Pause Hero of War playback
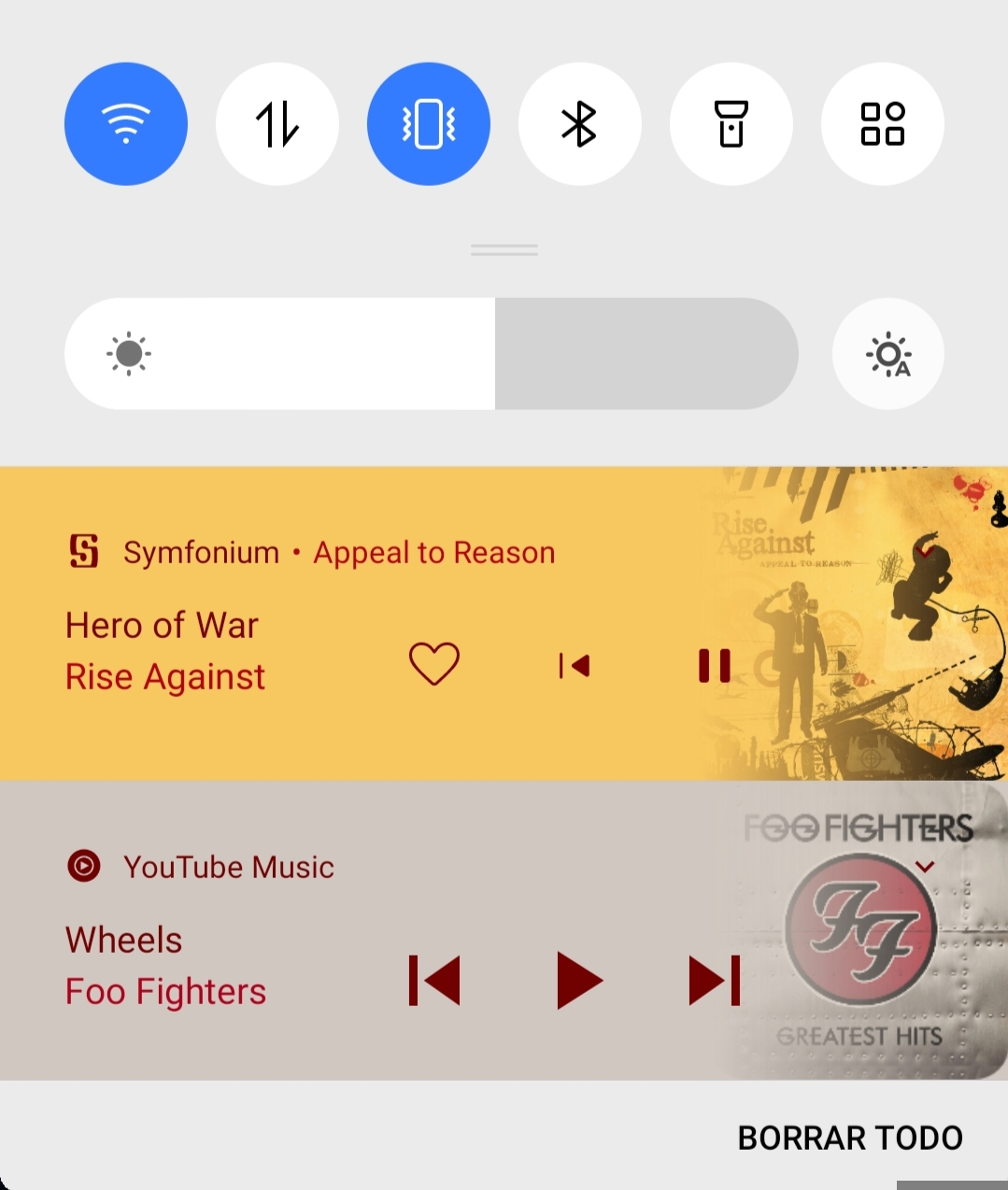Viewport: 1008px width, 1190px height. click(x=715, y=666)
